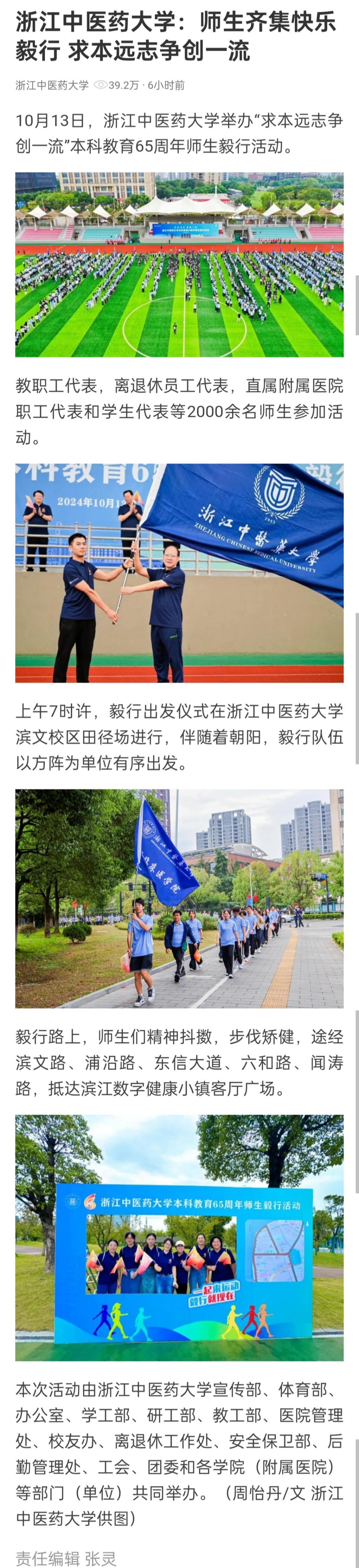Open the 浙江中医药大学 source profile
The height and width of the screenshot is (1568, 359).
pyautogui.click(x=52, y=85)
